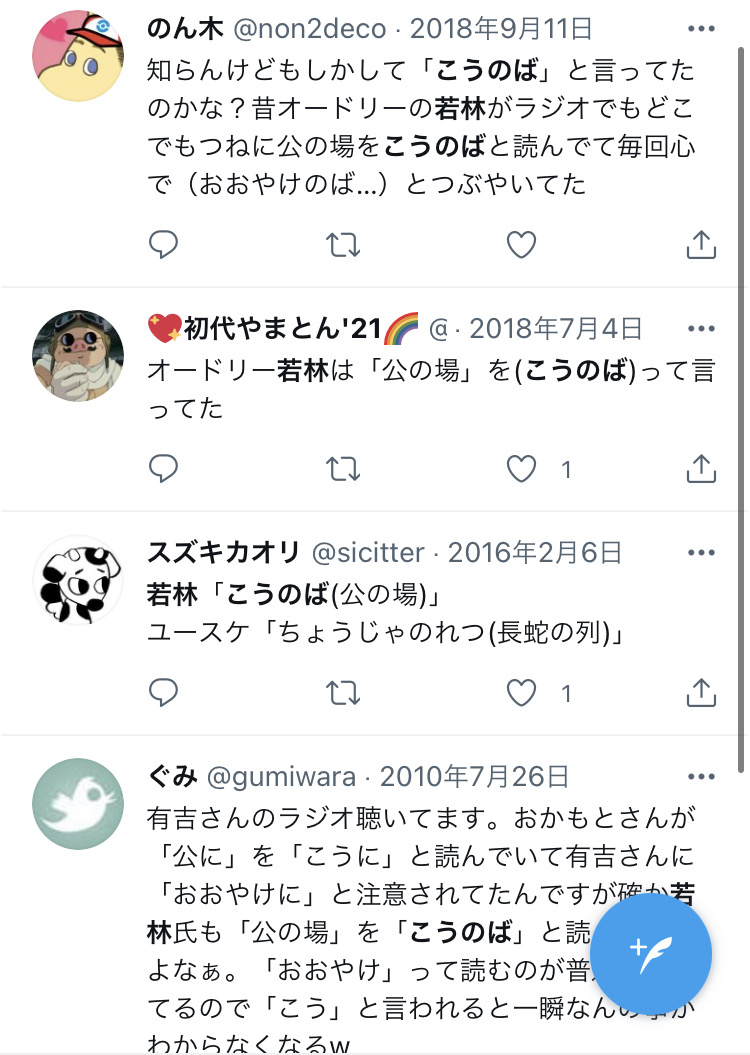Compose a new tweet
This screenshot has height=1055, width=750.
pyautogui.click(x=651, y=955)
